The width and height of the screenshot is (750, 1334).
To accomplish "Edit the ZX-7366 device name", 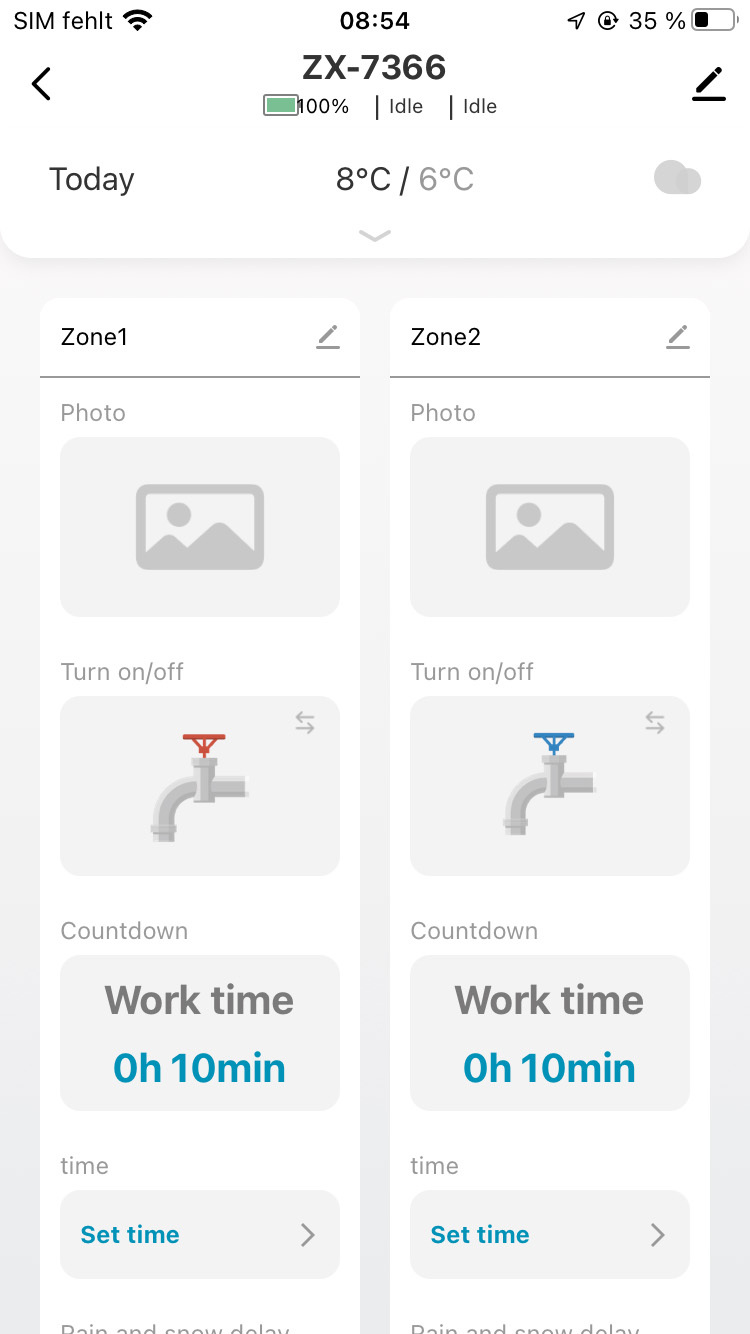I will (x=708, y=85).
